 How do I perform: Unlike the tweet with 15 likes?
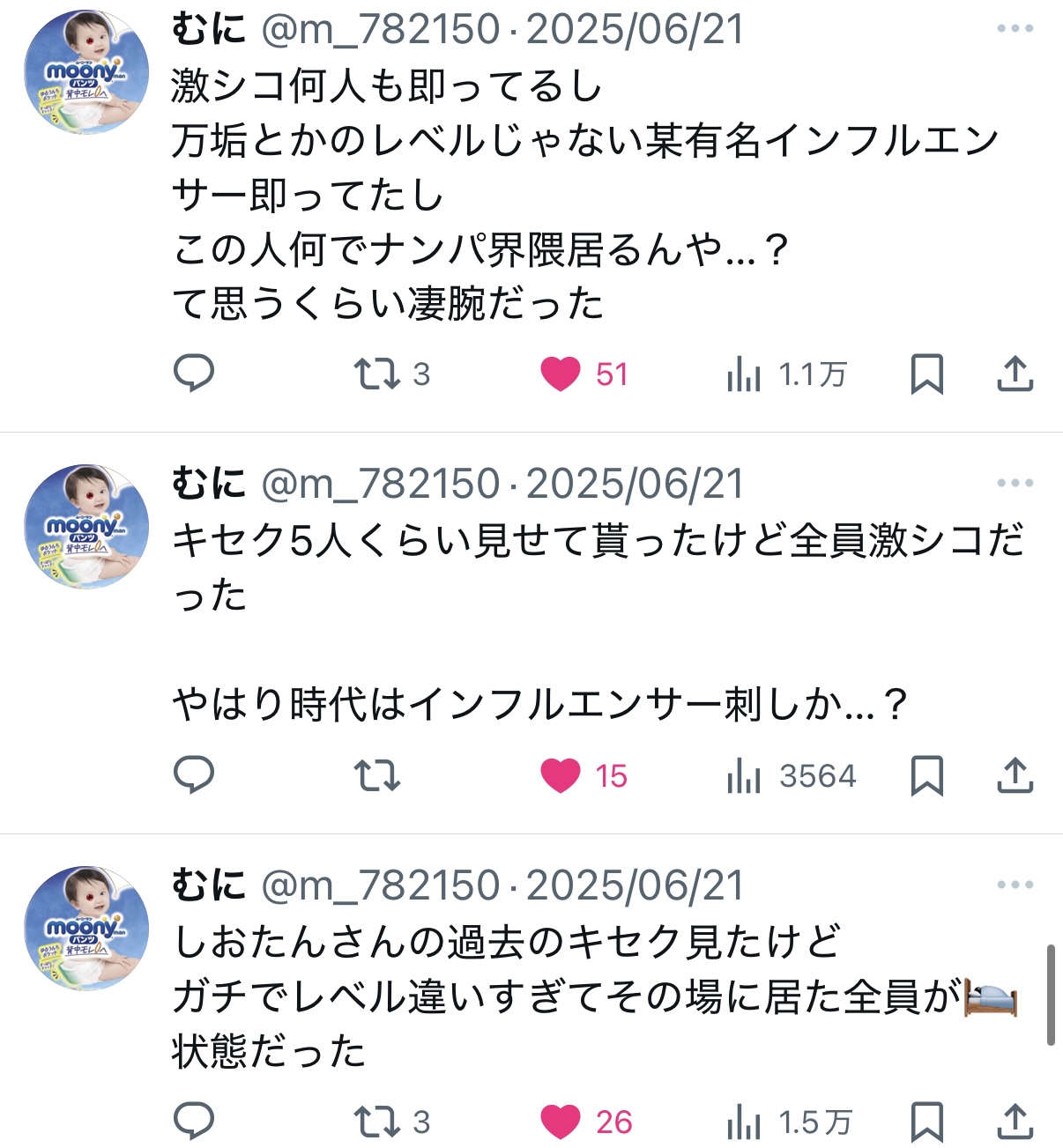point(561,775)
